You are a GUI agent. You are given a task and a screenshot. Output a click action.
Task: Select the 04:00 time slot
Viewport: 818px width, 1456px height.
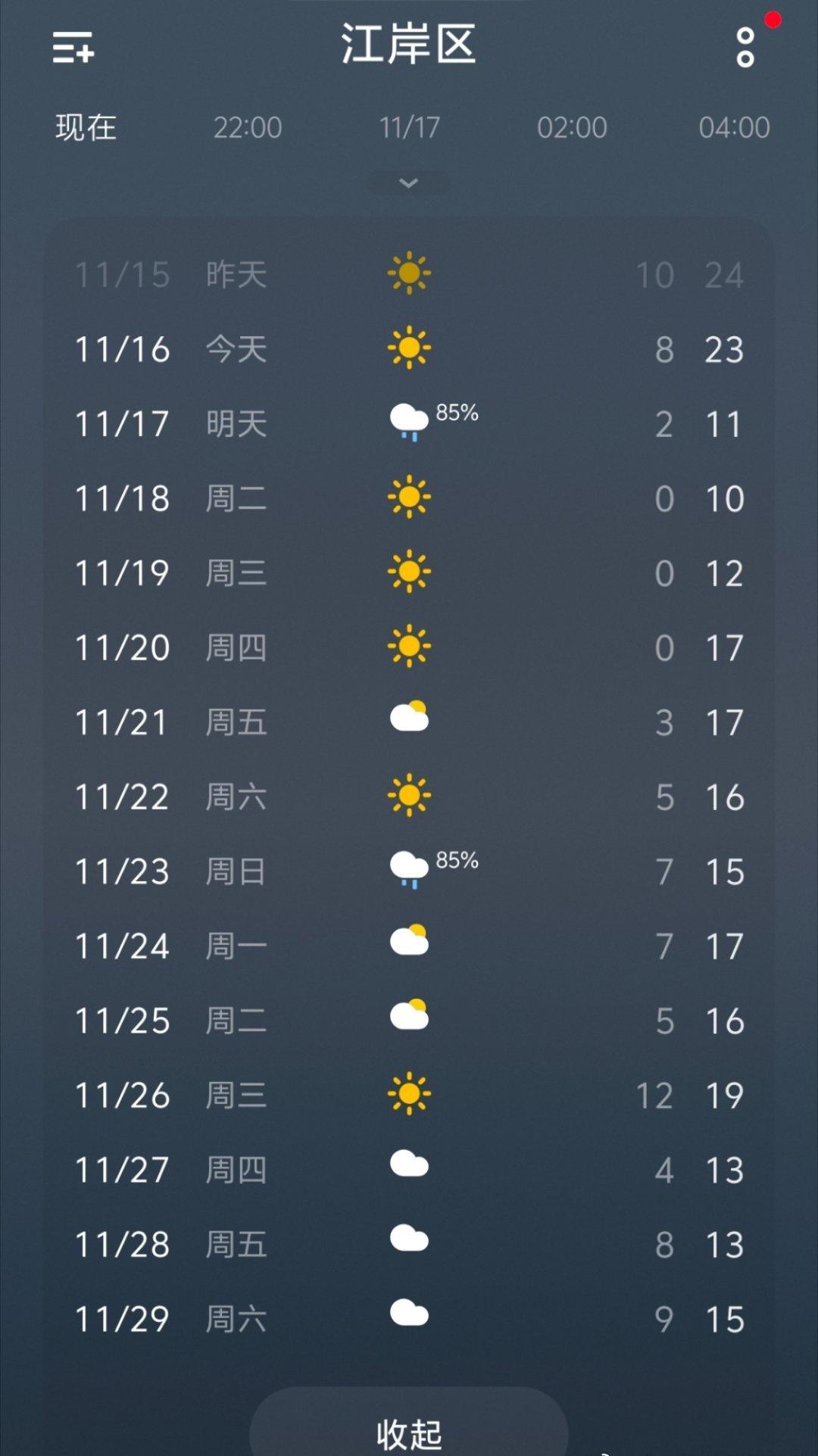pyautogui.click(x=733, y=127)
